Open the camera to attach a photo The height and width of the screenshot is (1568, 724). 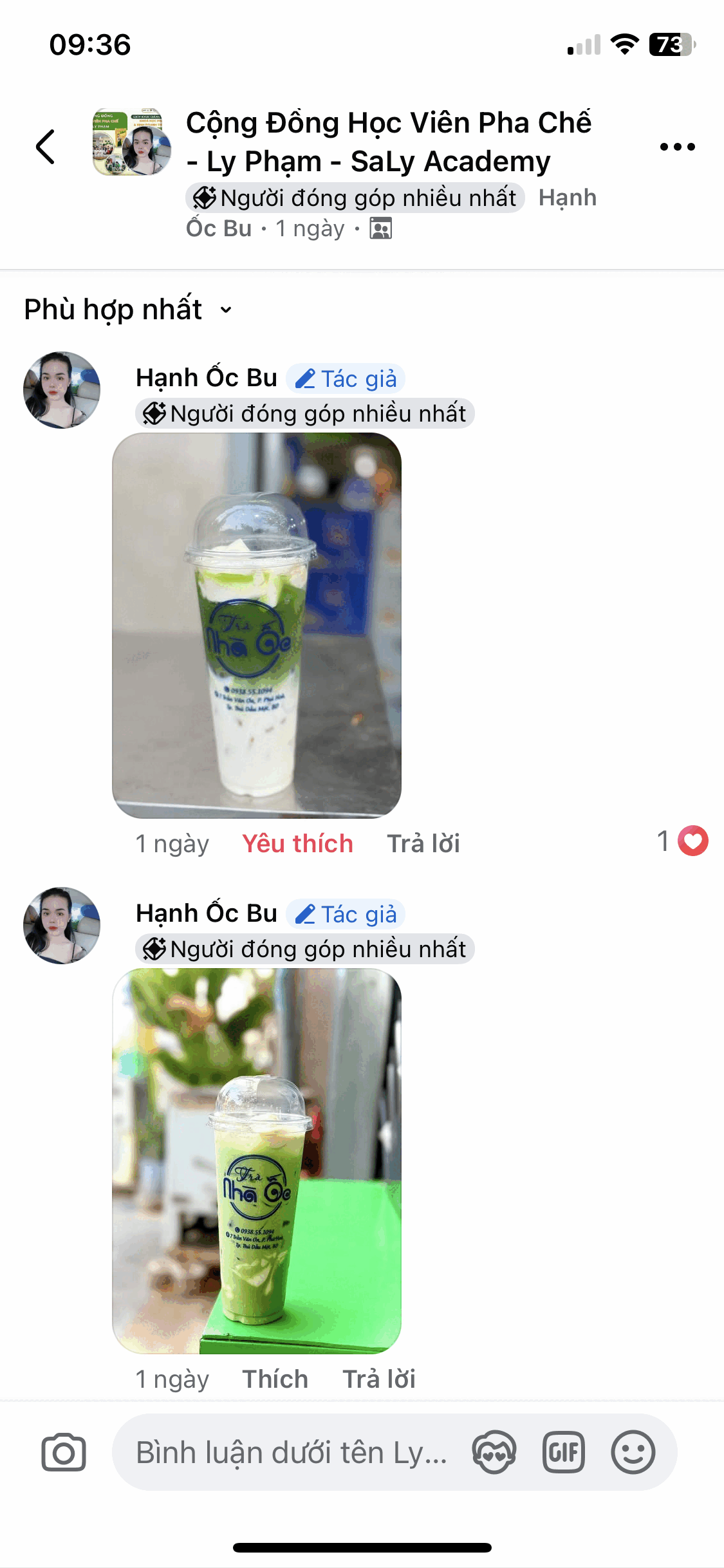pos(64,1452)
